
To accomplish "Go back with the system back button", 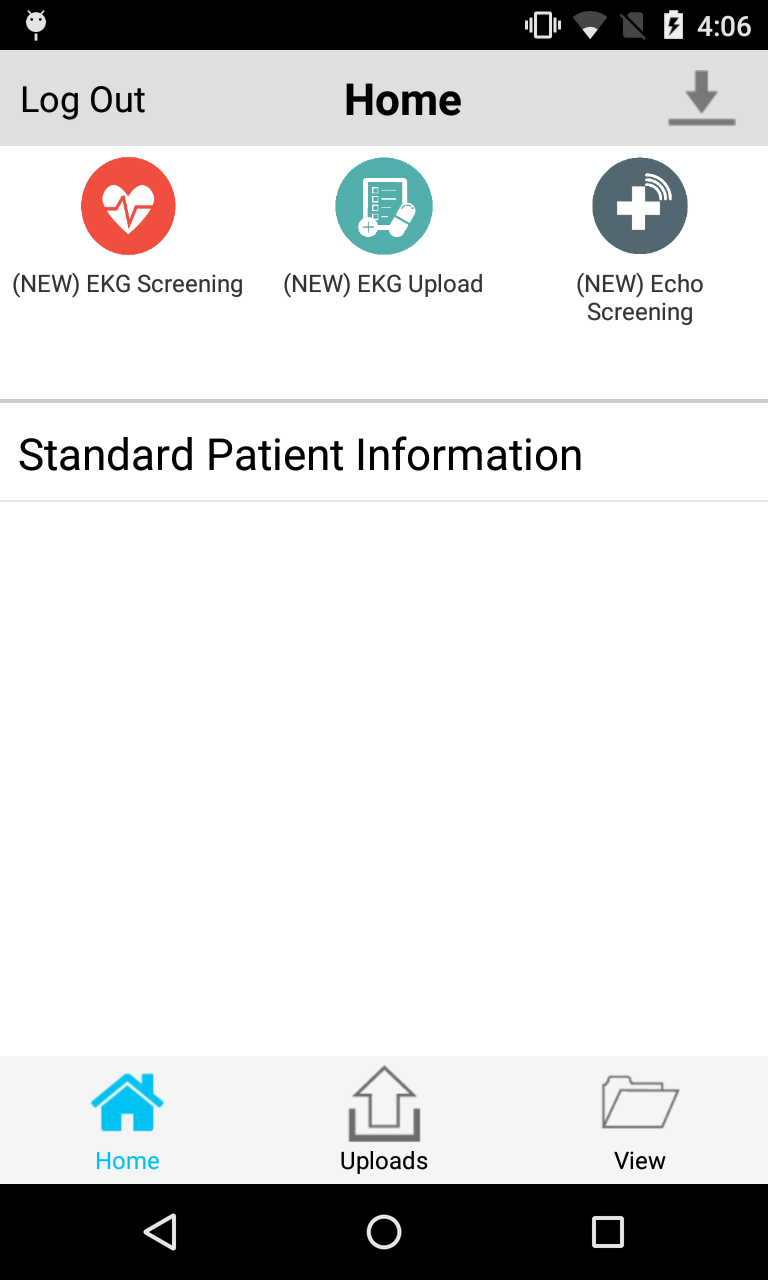I will coord(160,1232).
